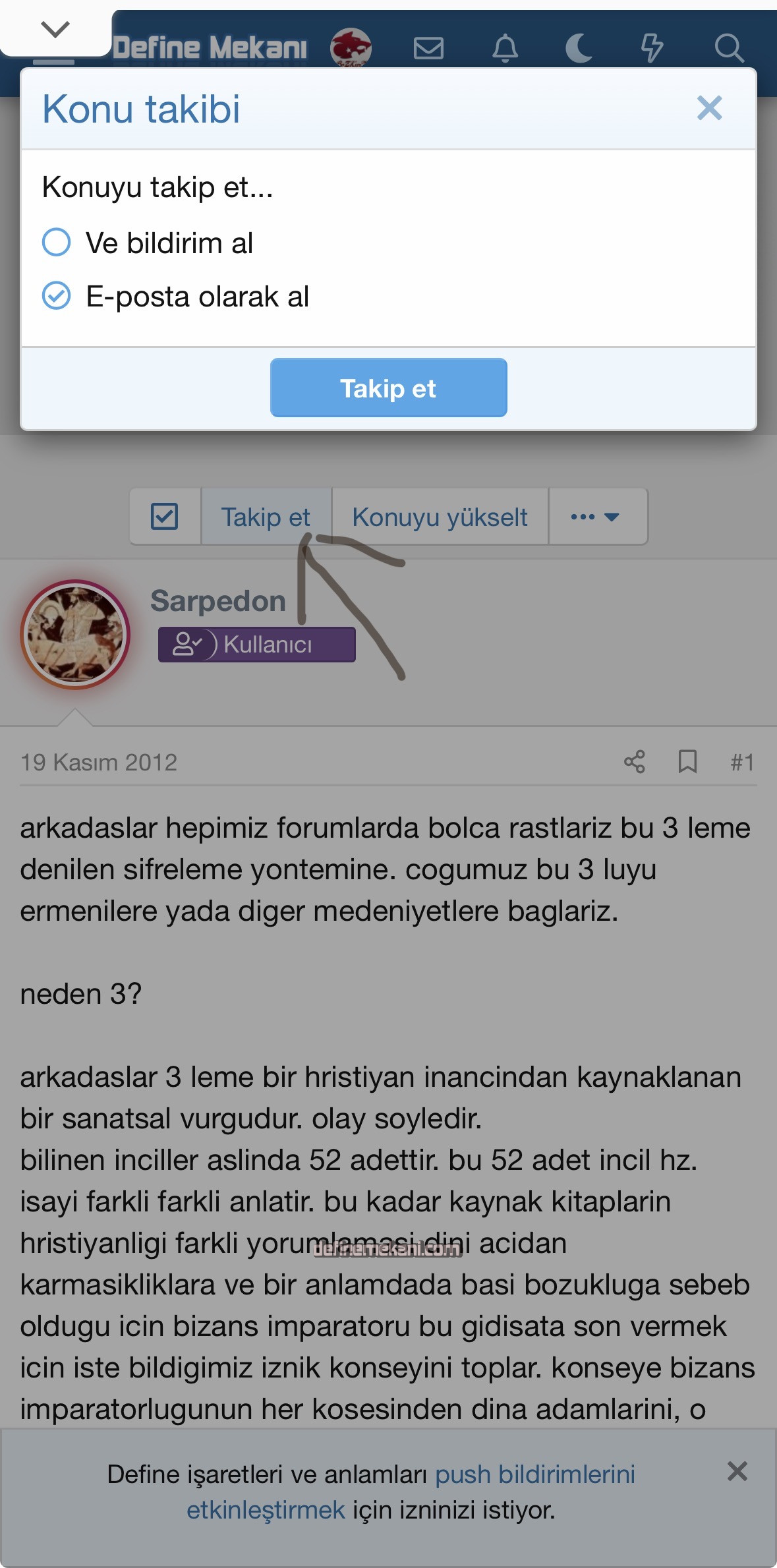Confirm with the blue Takip et button
This screenshot has width=777, height=1568.
pos(388,388)
